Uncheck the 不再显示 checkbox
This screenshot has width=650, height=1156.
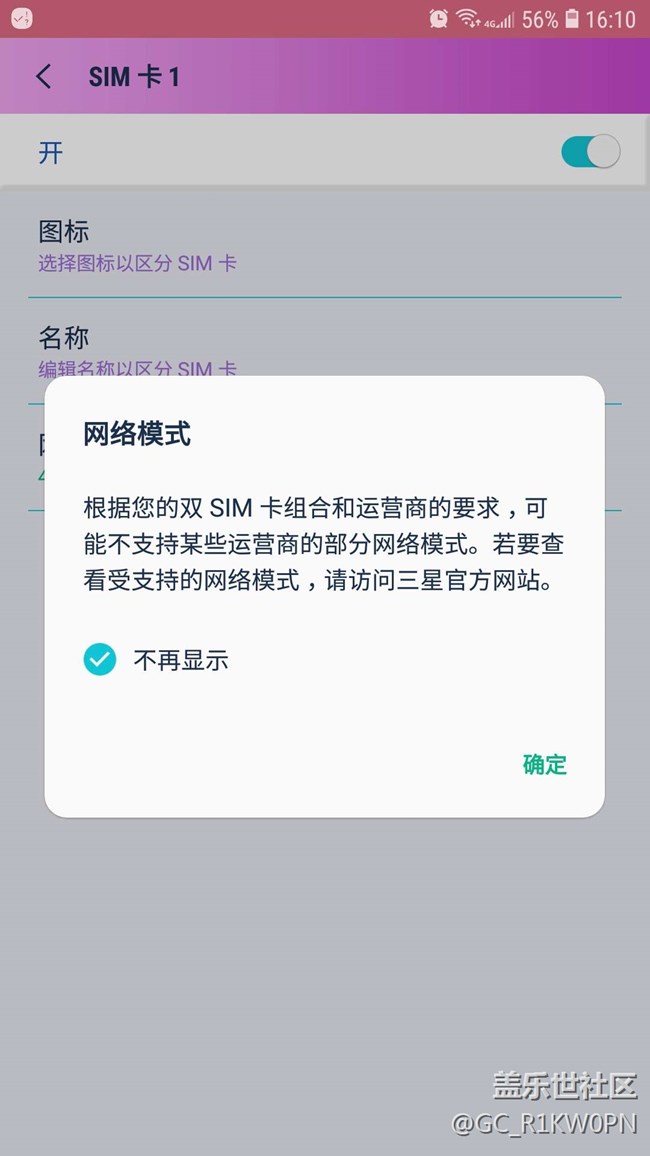(99, 659)
